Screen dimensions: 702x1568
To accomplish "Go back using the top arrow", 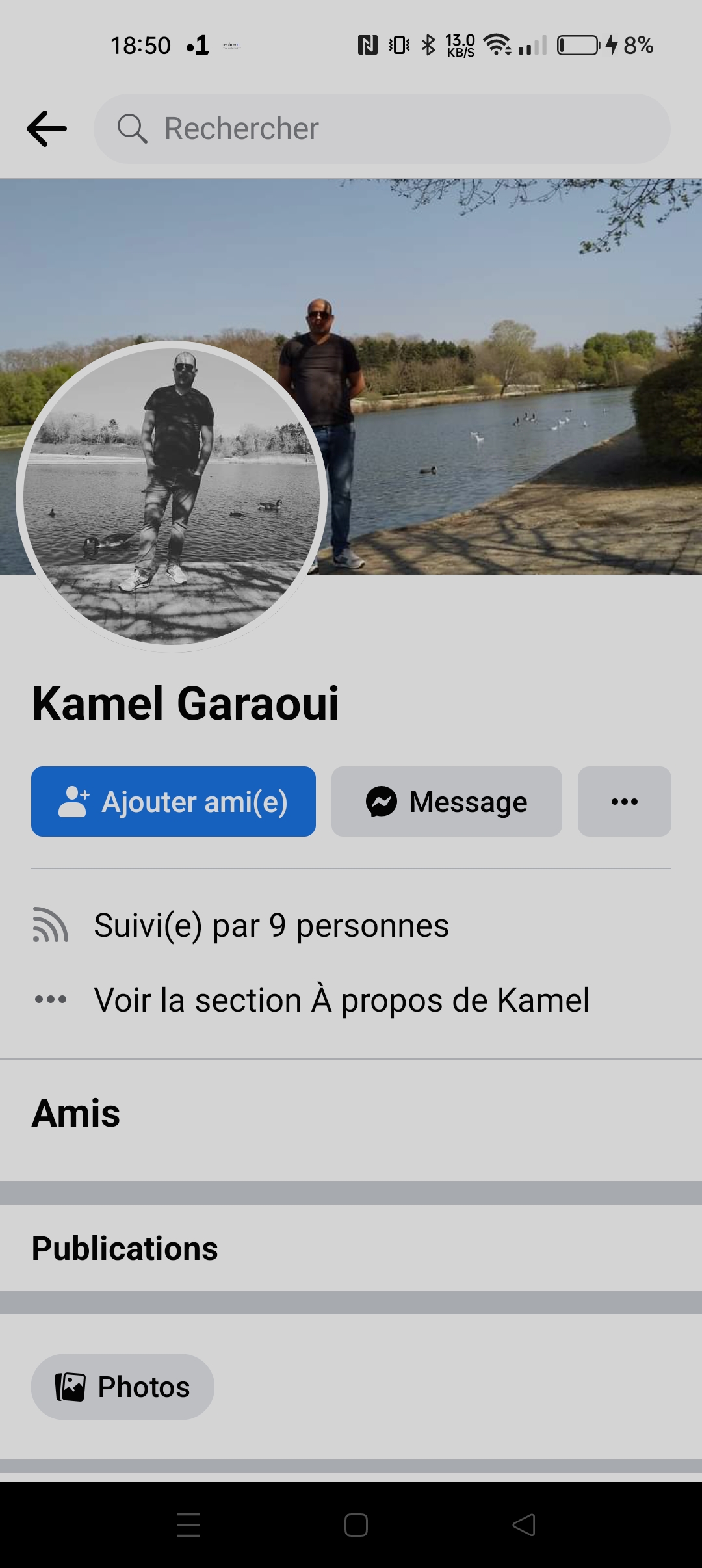I will coord(47,129).
